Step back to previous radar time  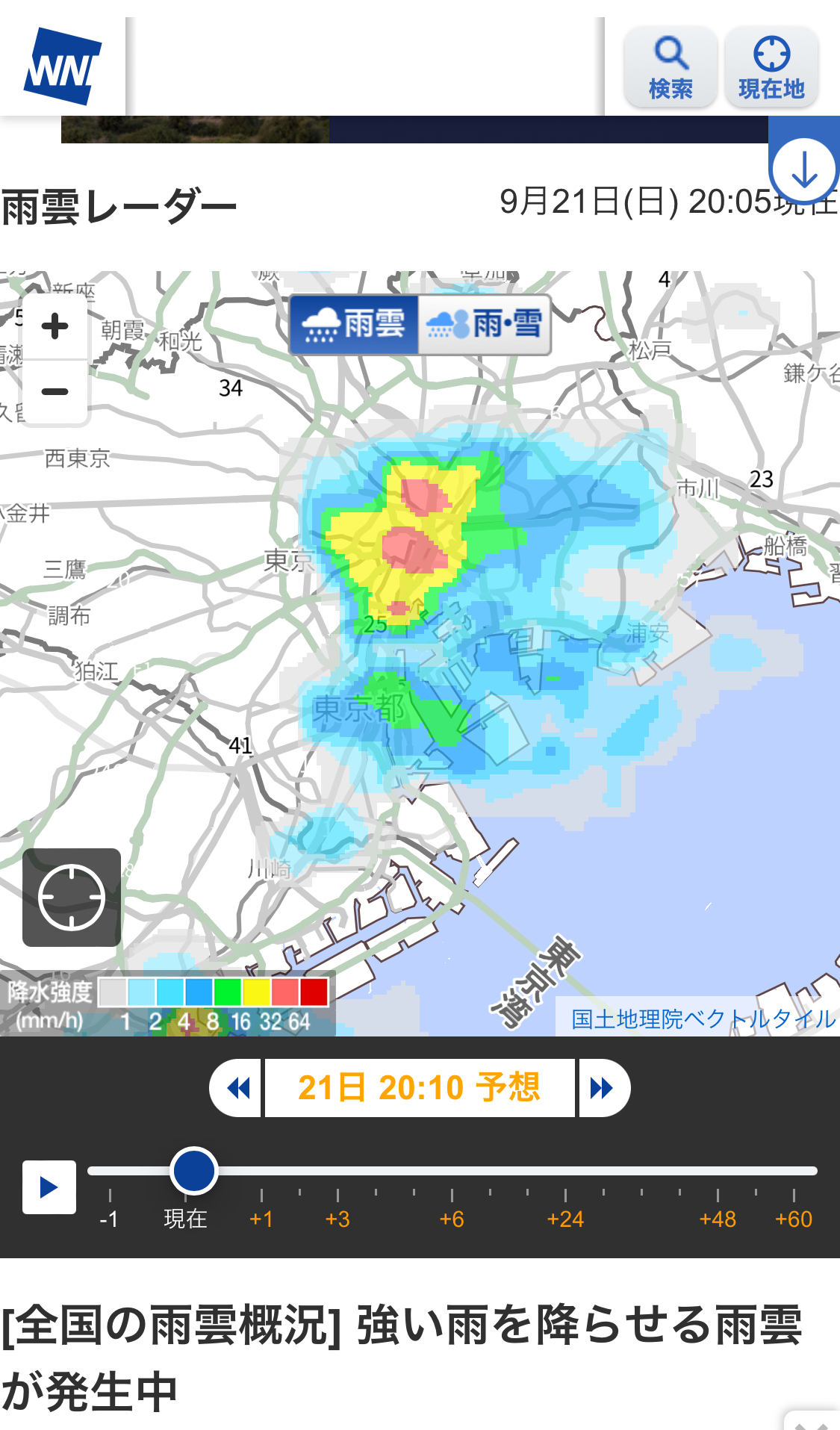coord(237,1088)
